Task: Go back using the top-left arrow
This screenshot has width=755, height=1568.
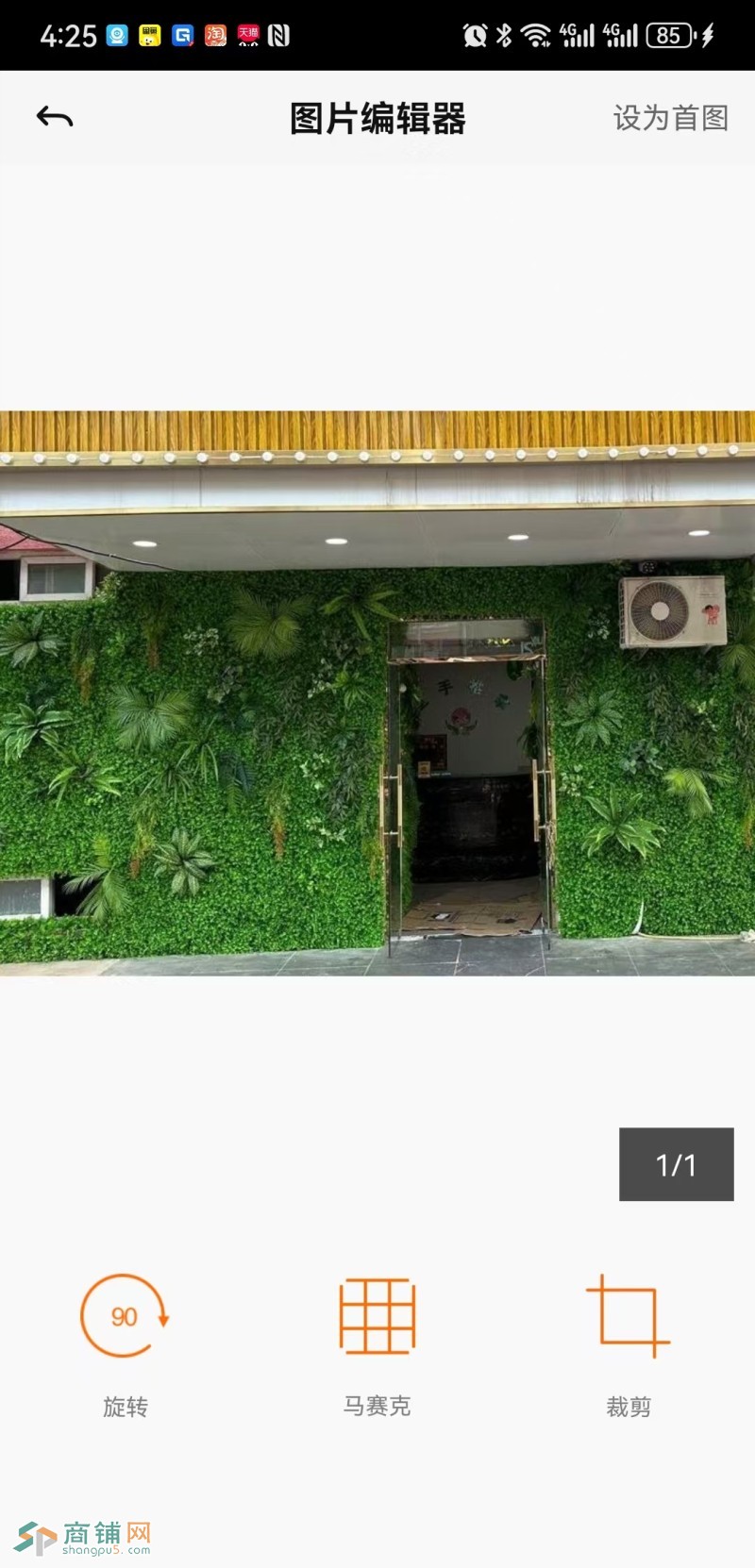Action: 55,117
